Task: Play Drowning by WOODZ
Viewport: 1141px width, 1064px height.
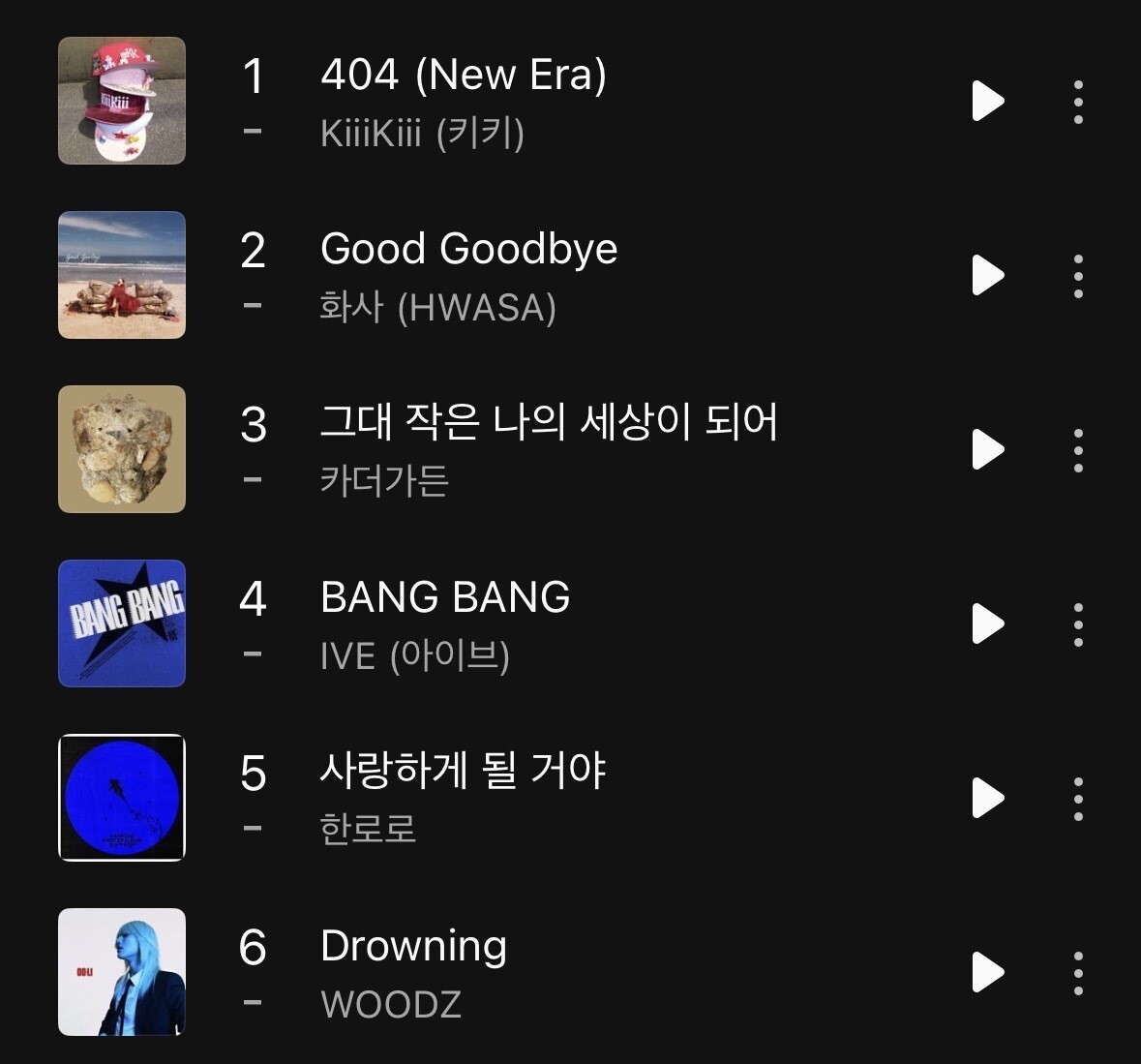Action: [987, 972]
